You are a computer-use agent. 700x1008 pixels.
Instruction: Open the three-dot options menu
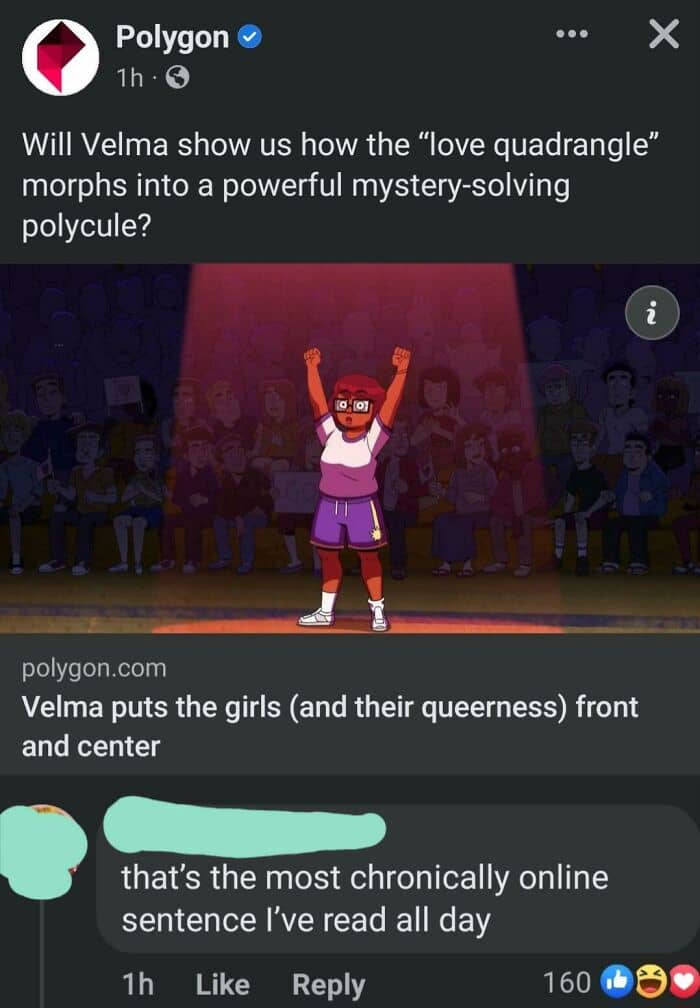(572, 35)
